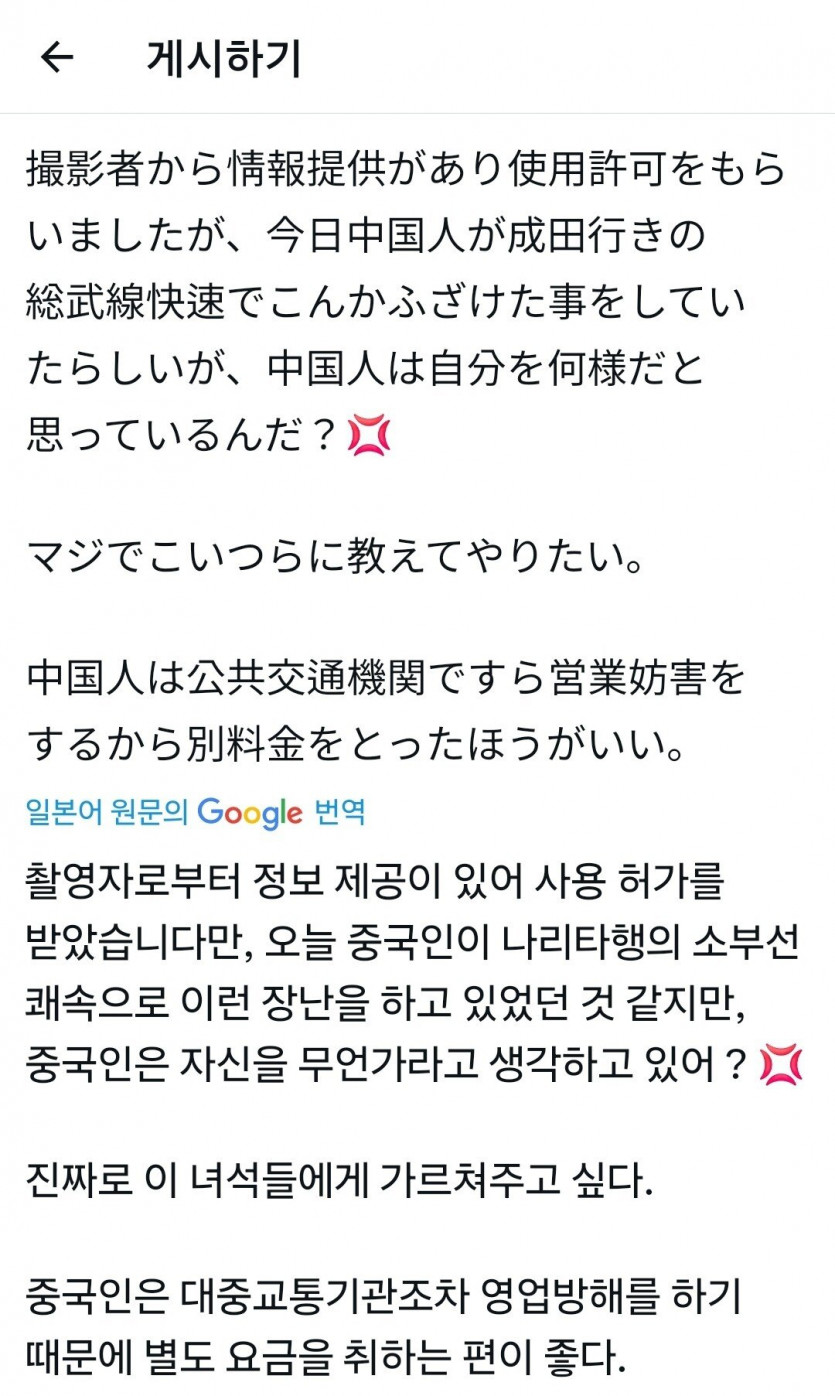Tap the Google translation attribution link
This screenshot has height=1396, width=835.
click(196, 811)
